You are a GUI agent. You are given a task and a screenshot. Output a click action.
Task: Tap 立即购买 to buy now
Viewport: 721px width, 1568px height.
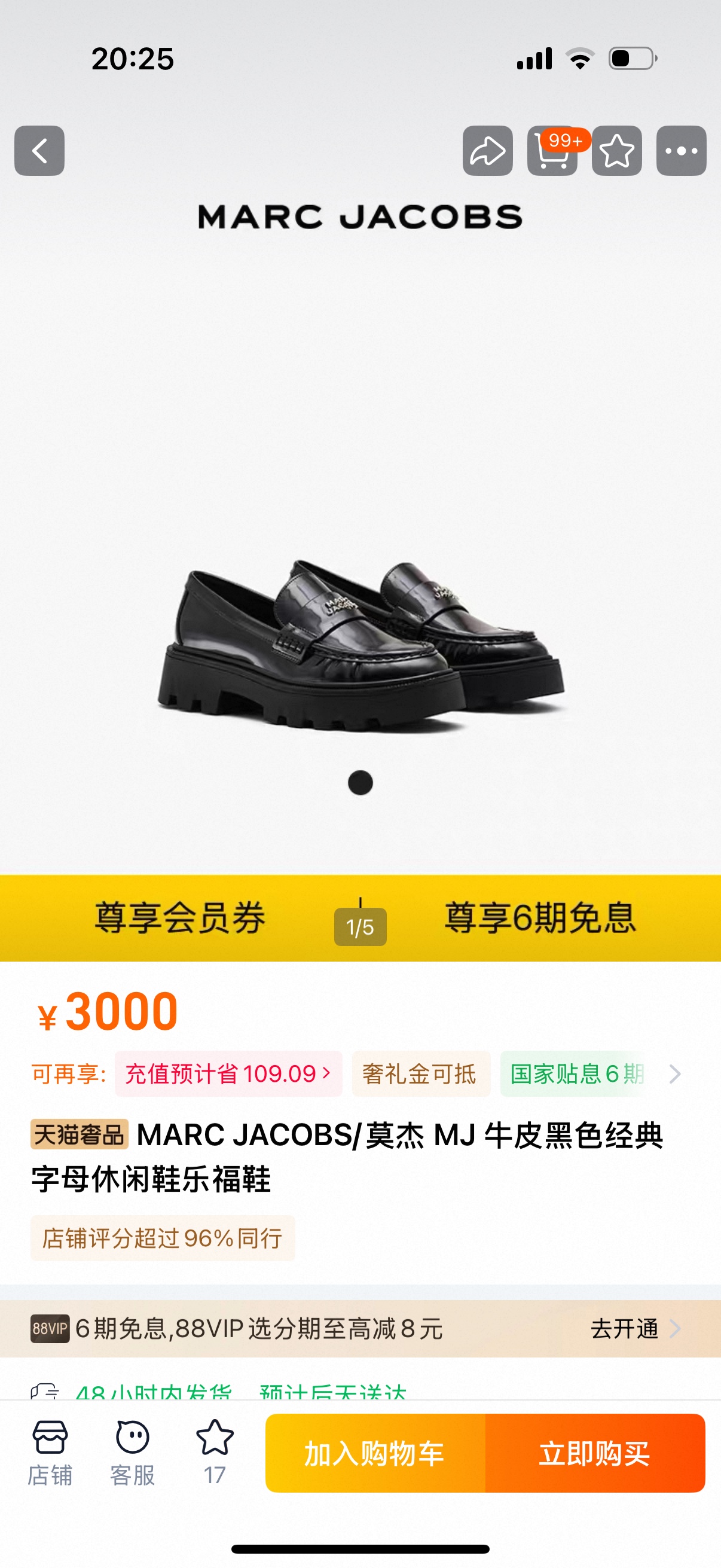pos(594,1453)
